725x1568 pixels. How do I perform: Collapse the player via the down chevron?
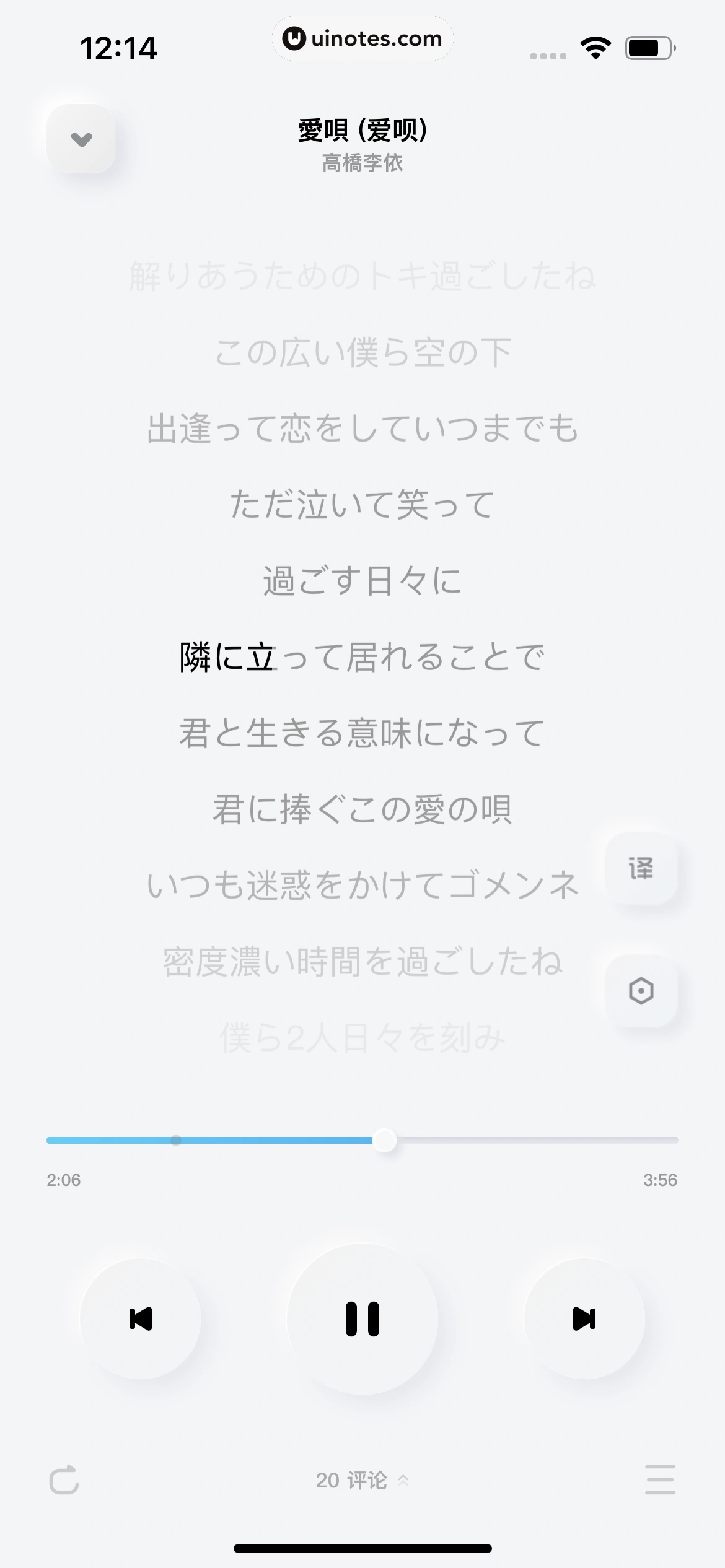pyautogui.click(x=81, y=139)
